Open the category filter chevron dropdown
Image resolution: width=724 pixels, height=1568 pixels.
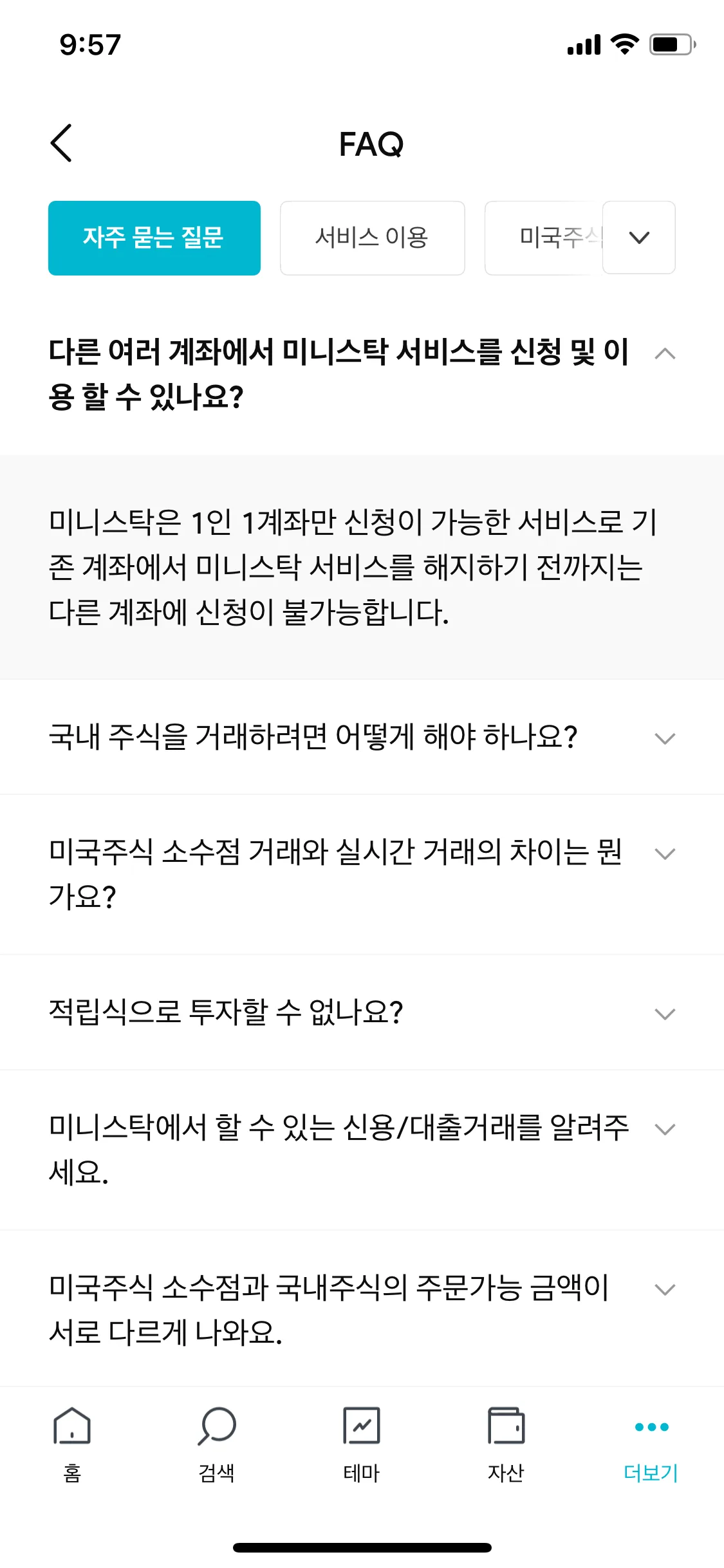pos(638,238)
